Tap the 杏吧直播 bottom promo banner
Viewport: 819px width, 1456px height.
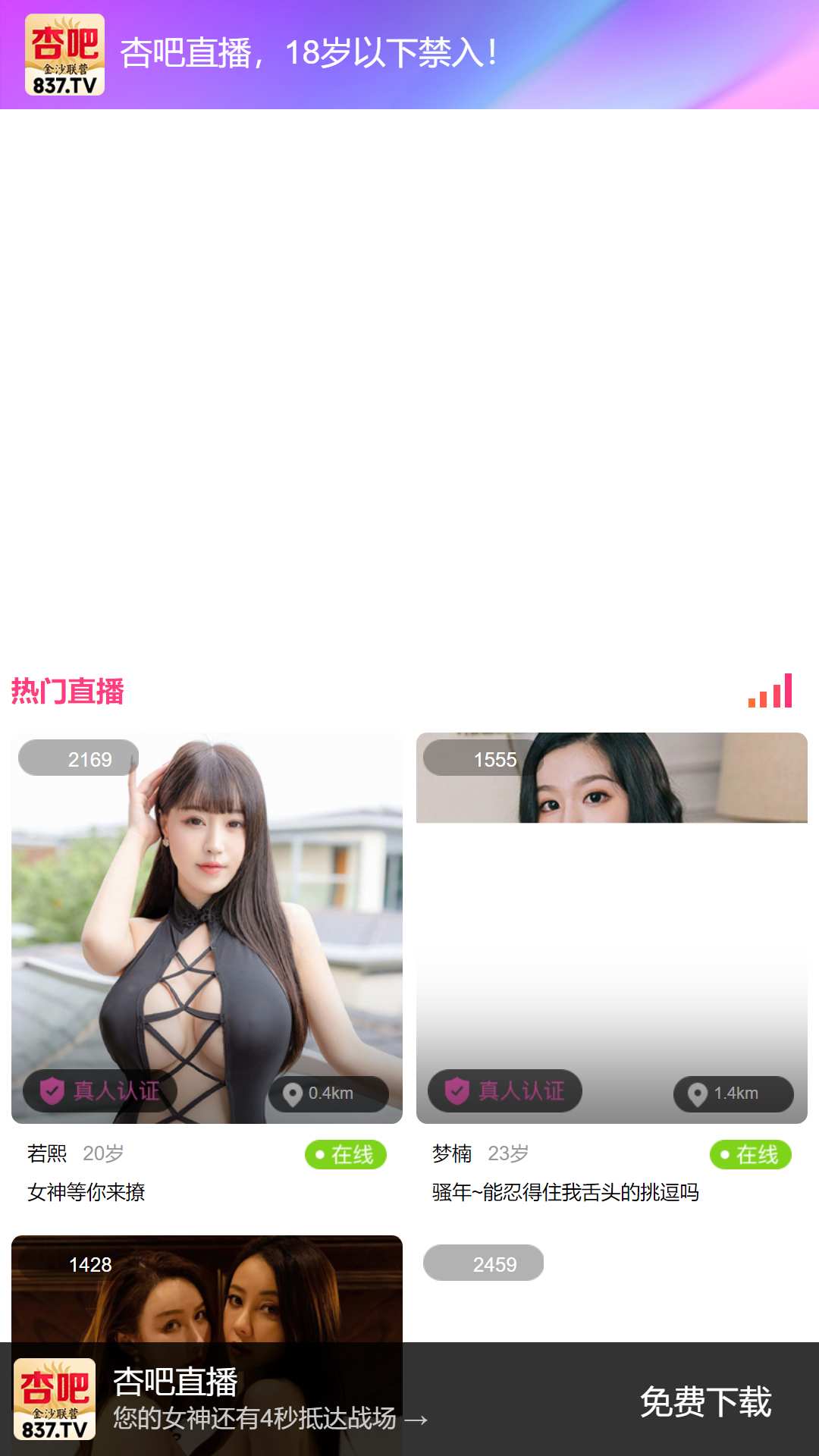409,1399
